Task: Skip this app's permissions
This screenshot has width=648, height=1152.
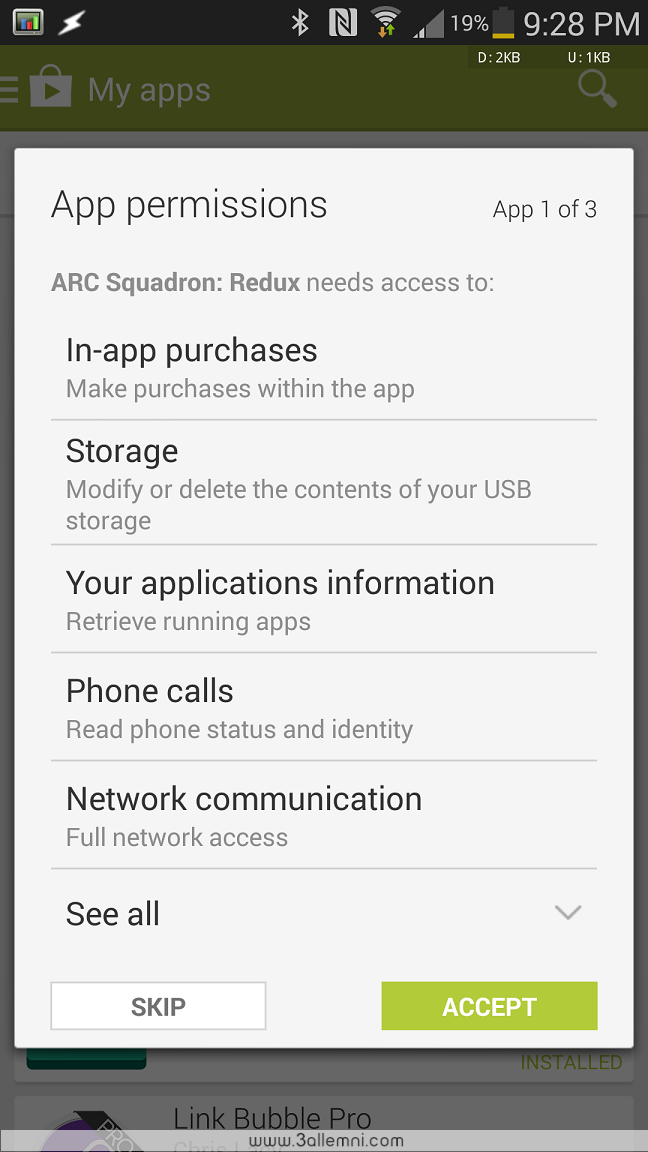Action: (158, 1006)
